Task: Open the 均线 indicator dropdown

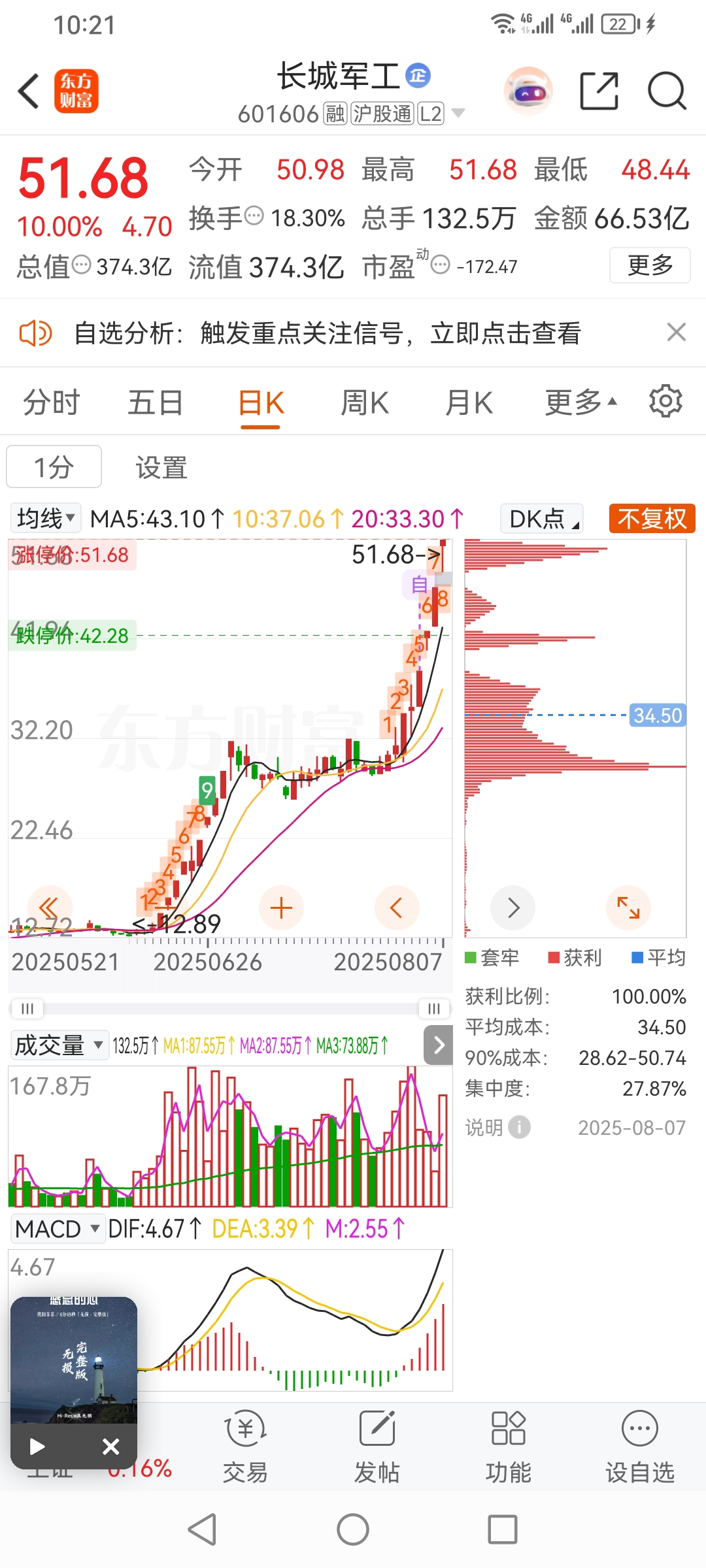Action: click(46, 519)
